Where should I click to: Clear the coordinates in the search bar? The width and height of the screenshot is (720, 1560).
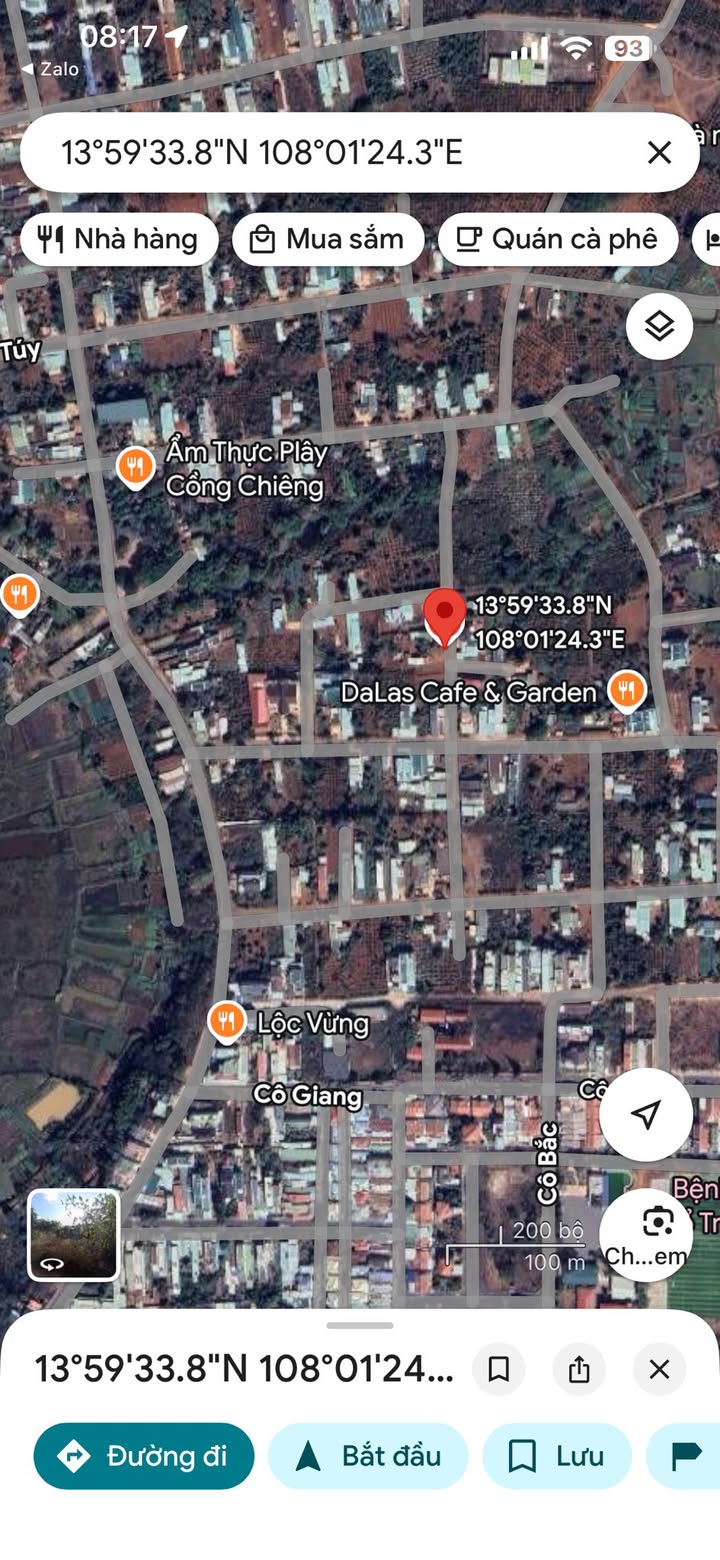[x=659, y=152]
